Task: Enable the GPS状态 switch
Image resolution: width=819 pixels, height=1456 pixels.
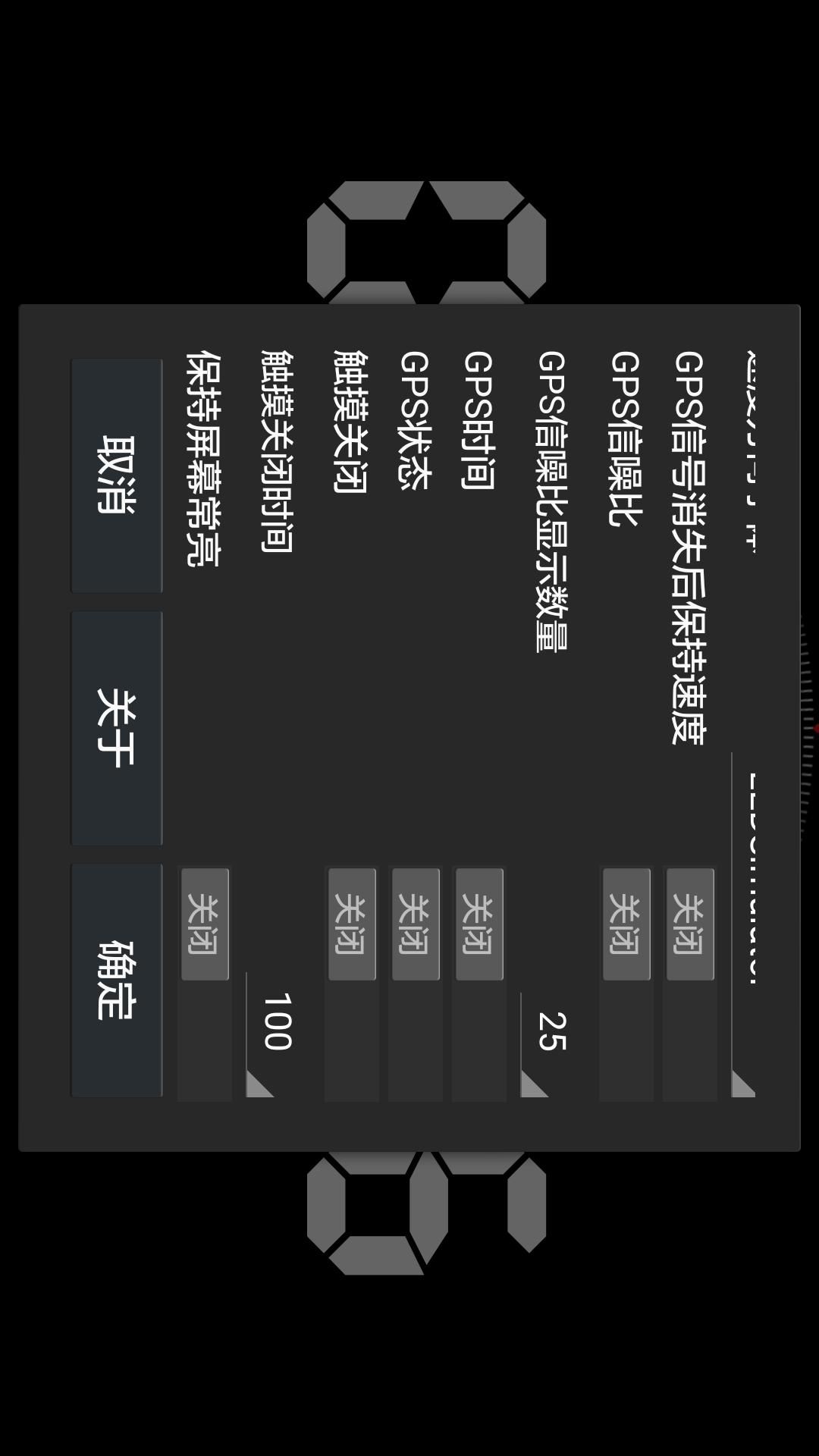Action: 416,984
